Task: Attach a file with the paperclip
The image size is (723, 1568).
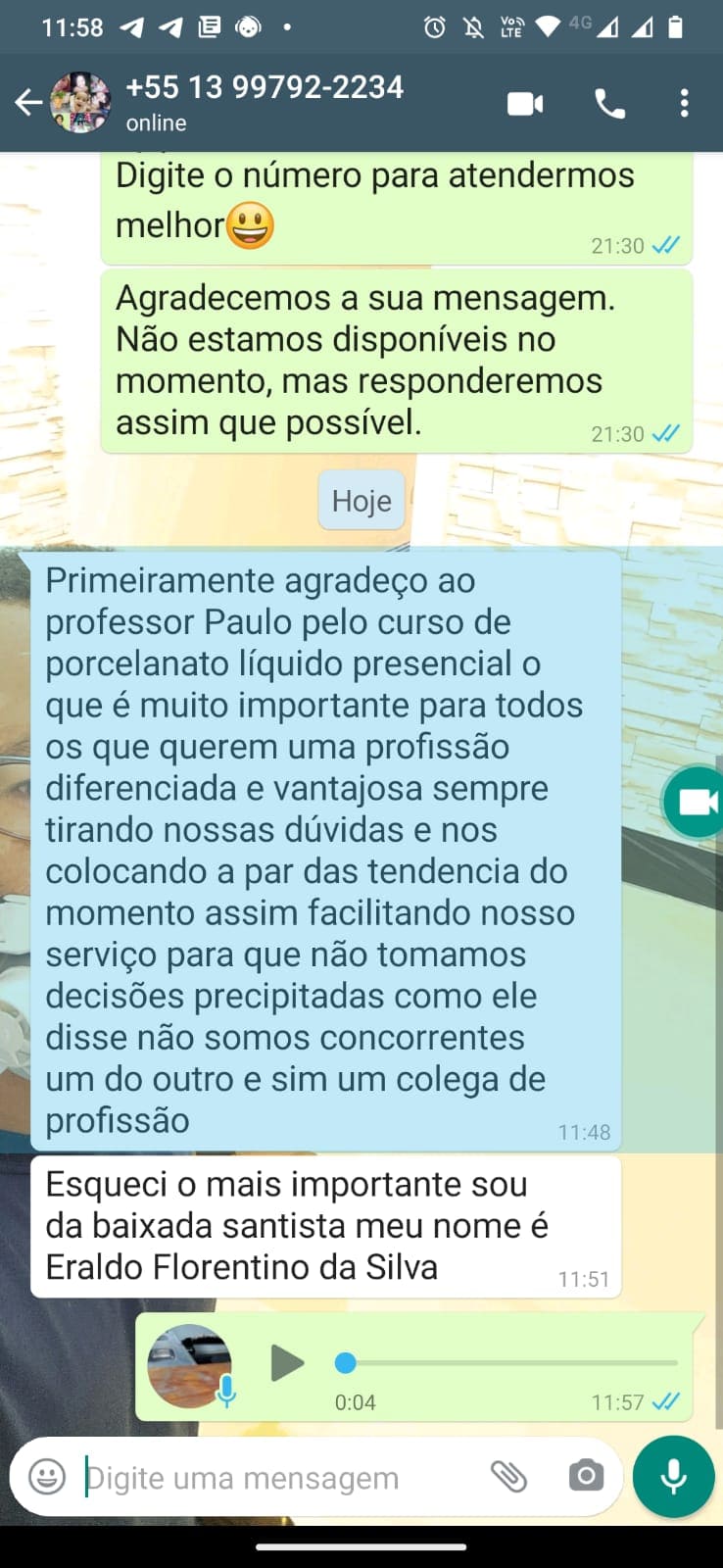Action: pyautogui.click(x=511, y=1477)
